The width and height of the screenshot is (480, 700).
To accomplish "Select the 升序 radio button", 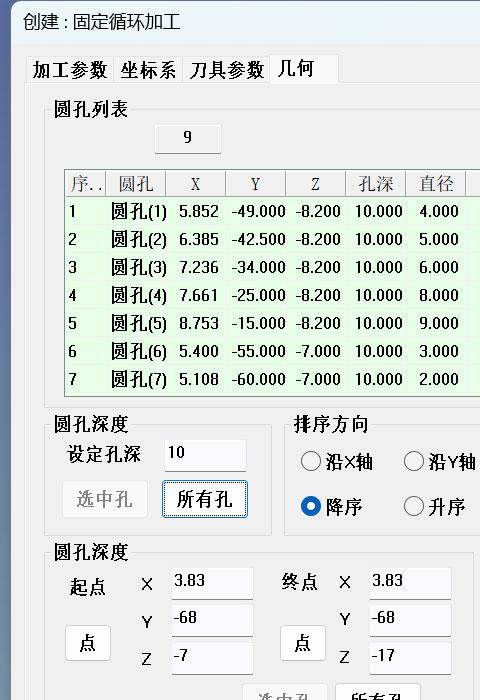I will 434,506.
